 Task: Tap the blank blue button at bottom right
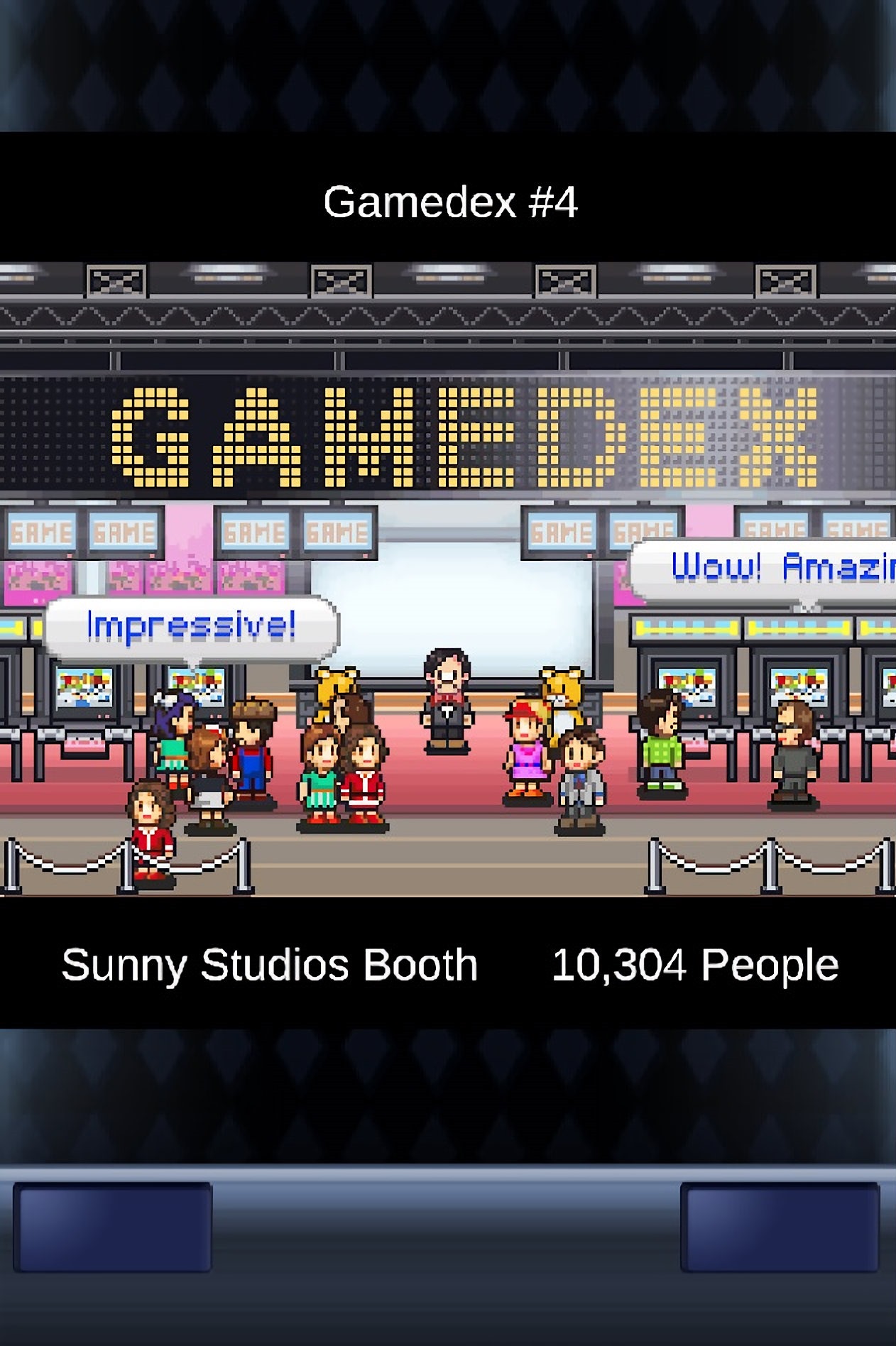click(780, 1227)
